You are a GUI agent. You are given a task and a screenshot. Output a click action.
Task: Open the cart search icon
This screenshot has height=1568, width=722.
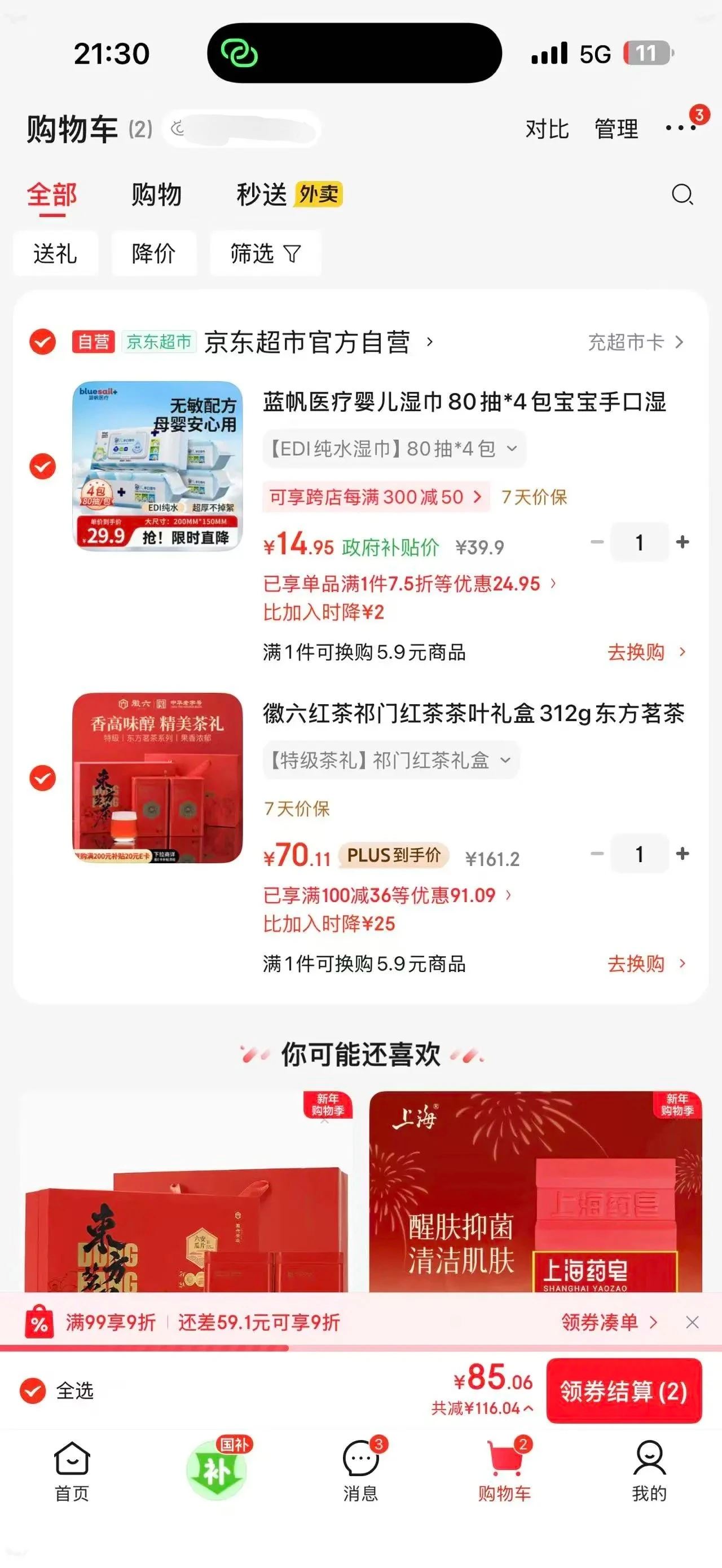point(682,195)
